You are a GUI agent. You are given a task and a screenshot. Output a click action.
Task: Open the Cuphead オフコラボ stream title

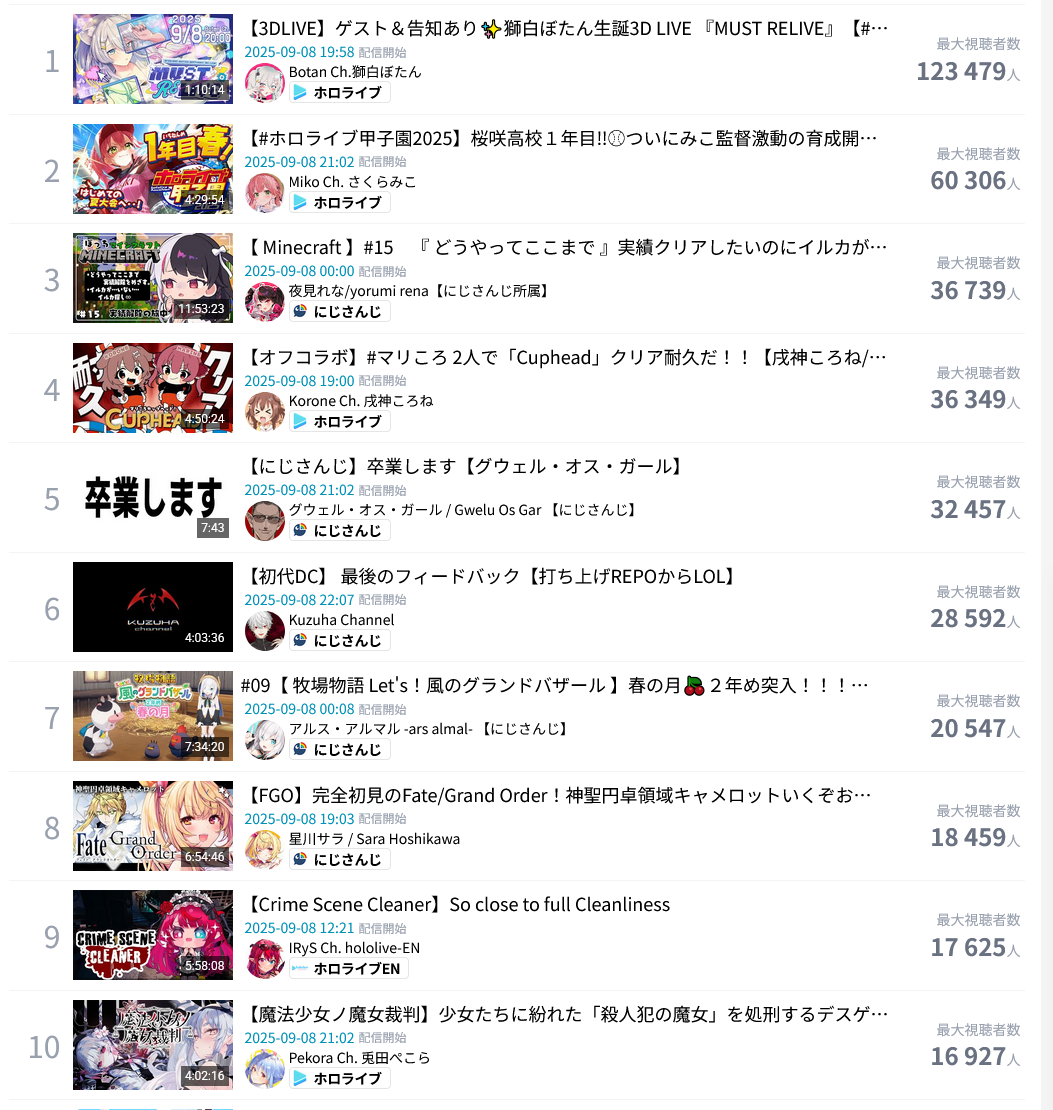pos(565,357)
